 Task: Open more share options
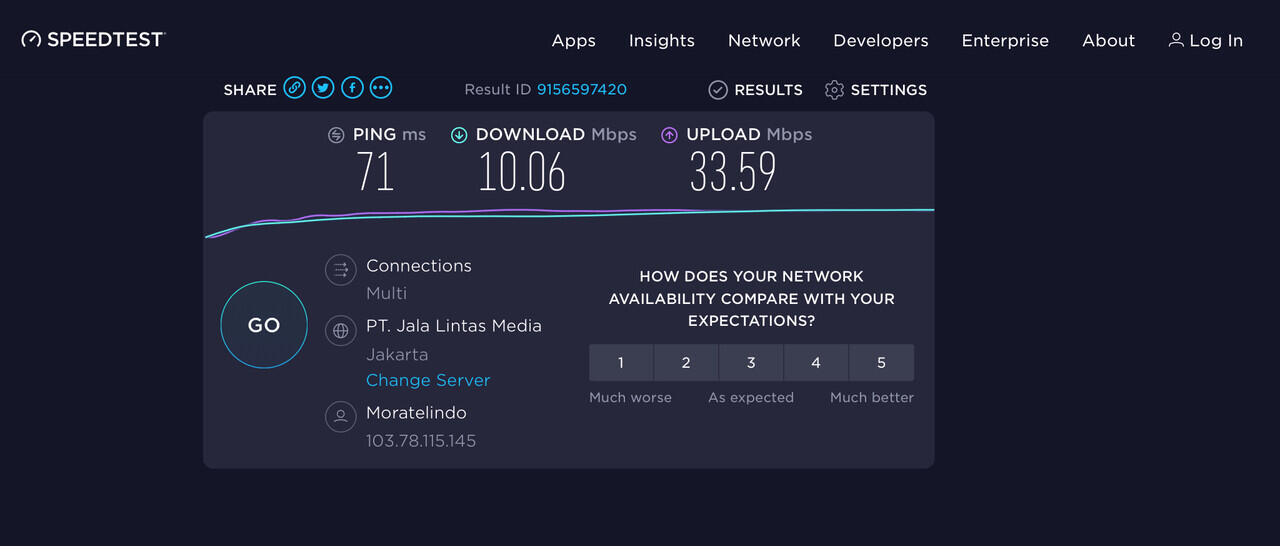click(x=381, y=88)
